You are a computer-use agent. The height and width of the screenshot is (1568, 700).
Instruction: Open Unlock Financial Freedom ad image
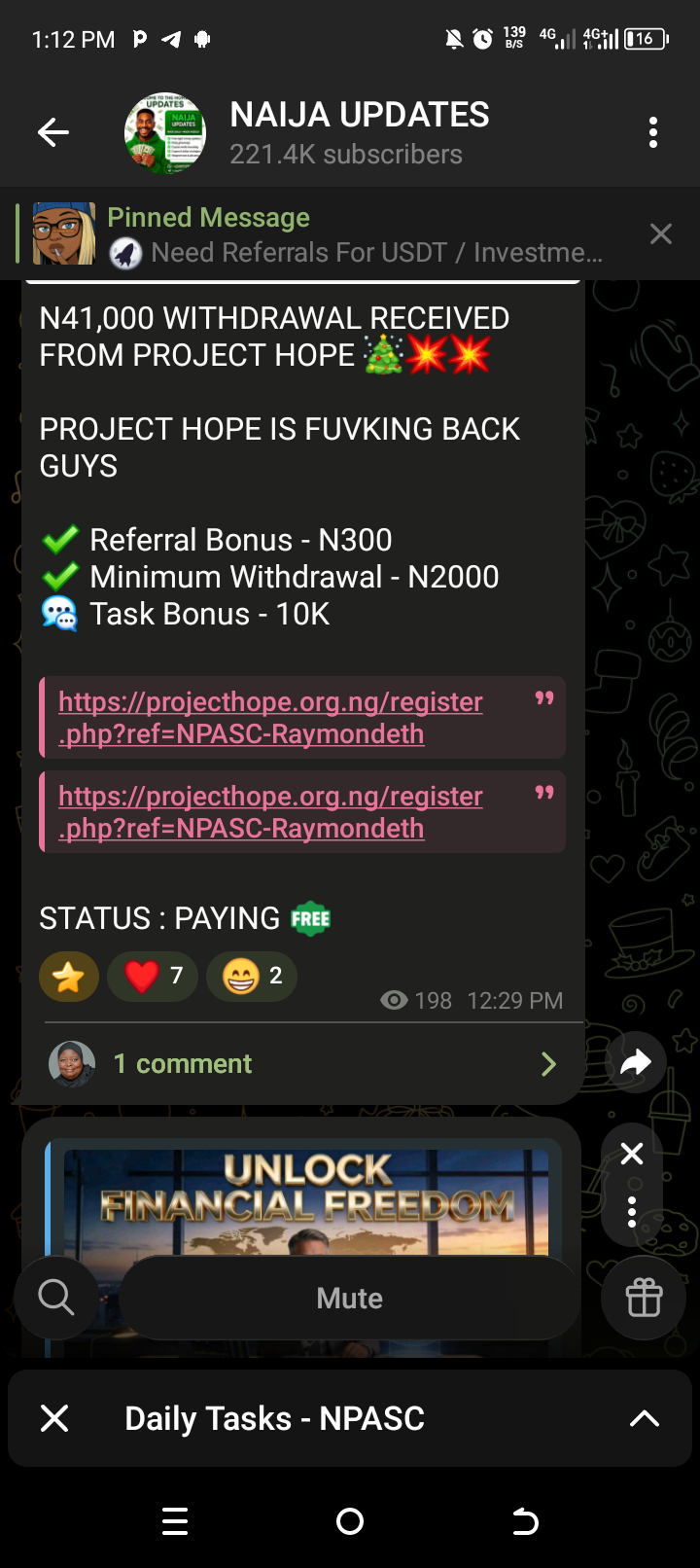(306, 1201)
